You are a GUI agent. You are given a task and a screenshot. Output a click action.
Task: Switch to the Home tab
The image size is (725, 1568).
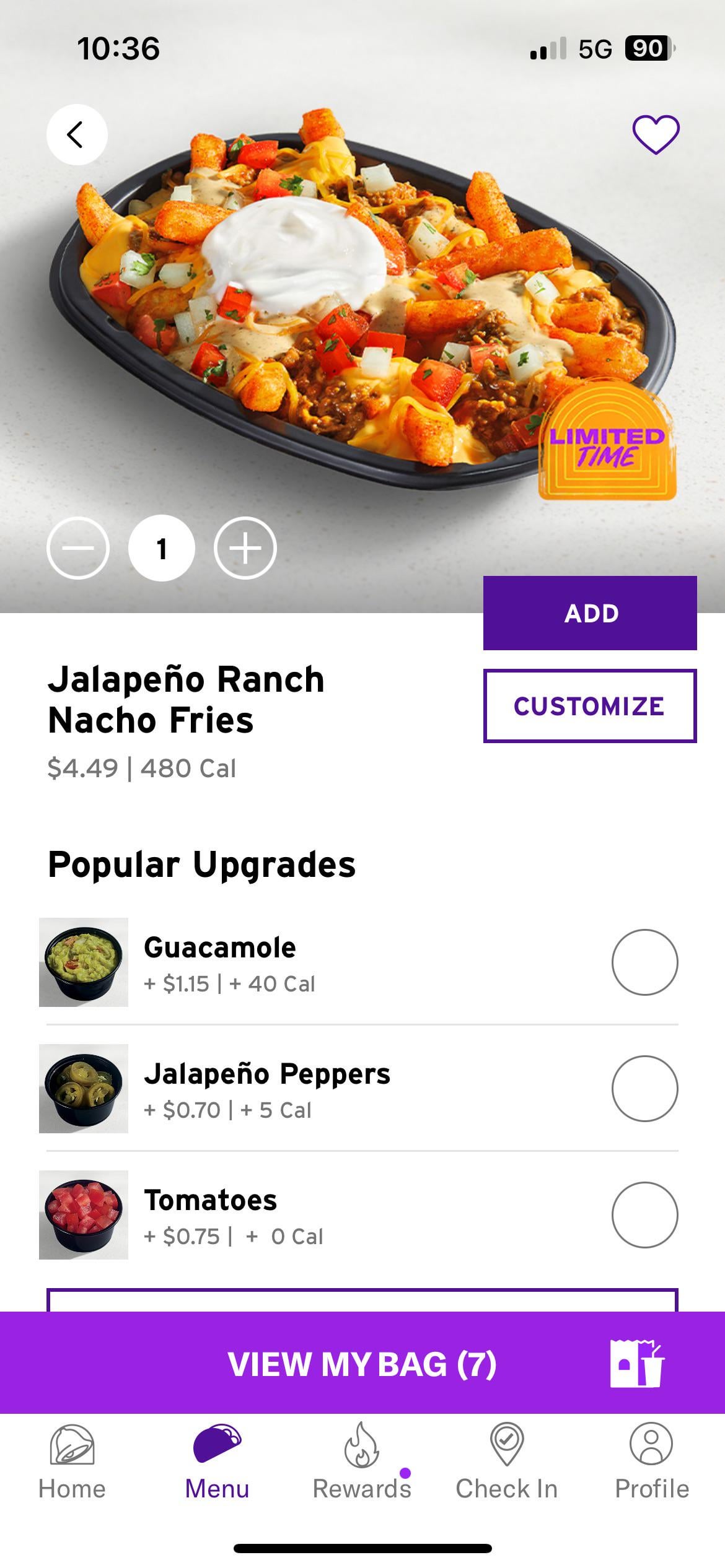pos(72,1463)
